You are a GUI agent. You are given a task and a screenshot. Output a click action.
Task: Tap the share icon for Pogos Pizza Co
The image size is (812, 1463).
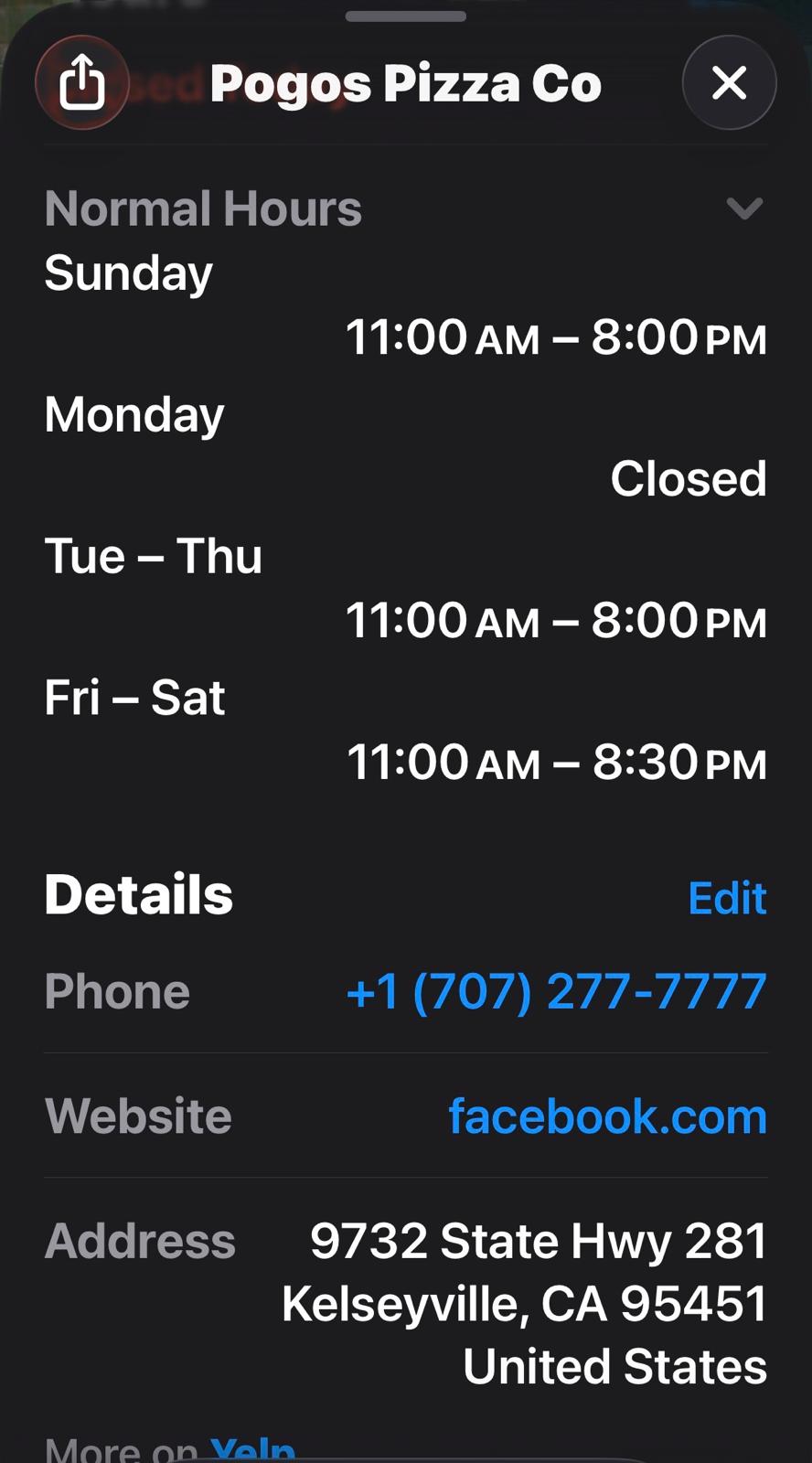pyautogui.click(x=81, y=82)
